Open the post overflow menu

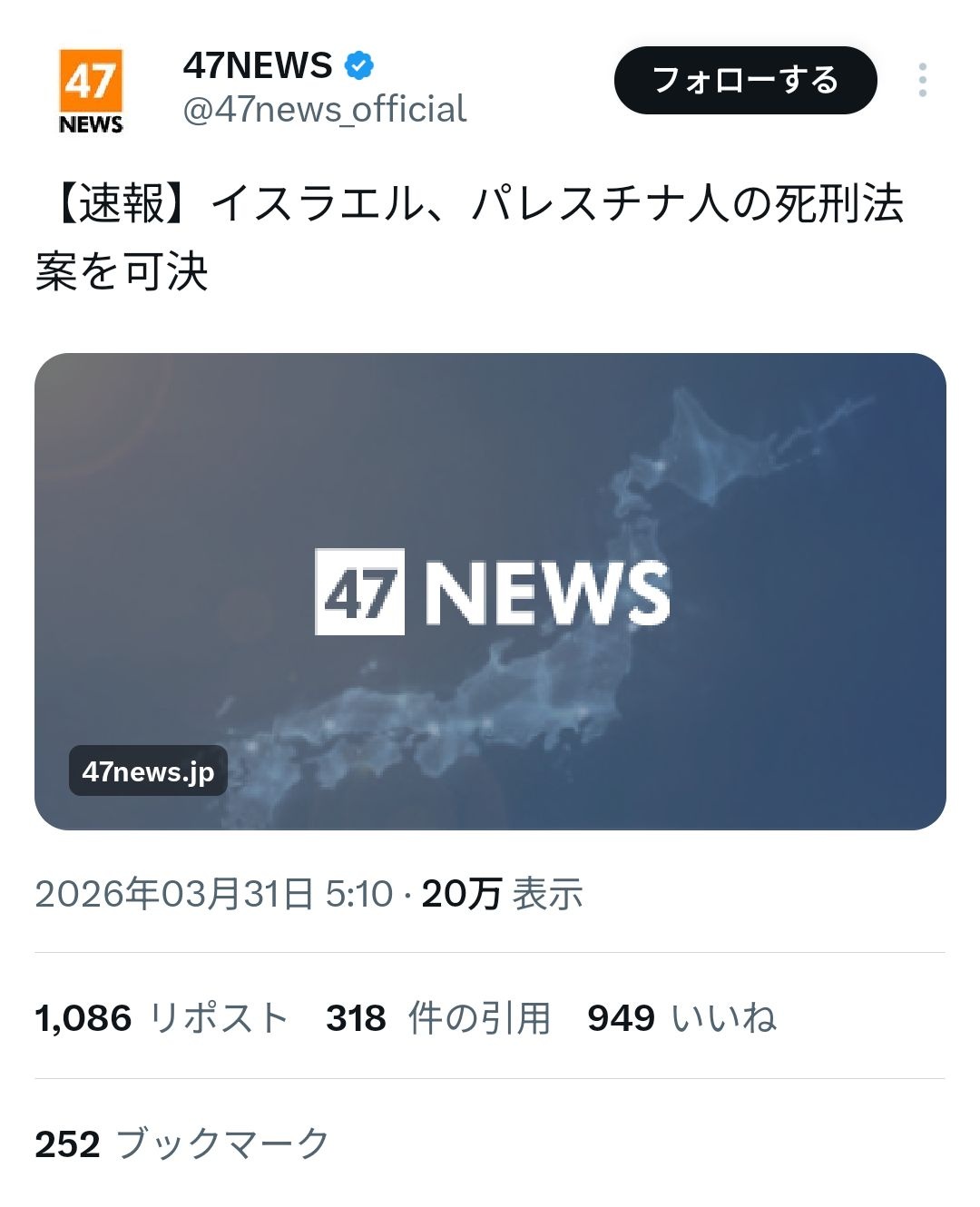[922, 80]
